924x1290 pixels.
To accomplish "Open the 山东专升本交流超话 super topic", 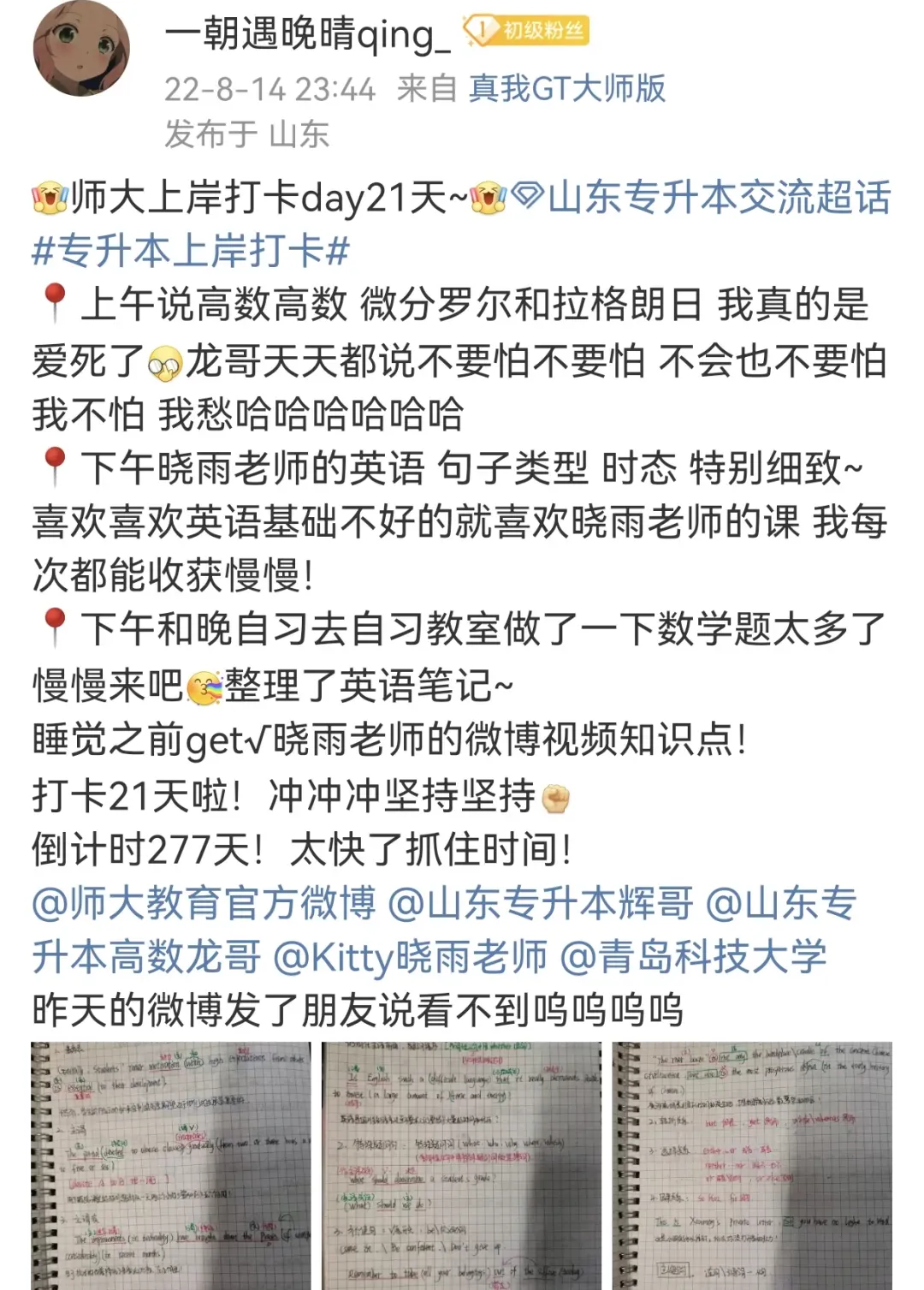I will (x=703, y=198).
